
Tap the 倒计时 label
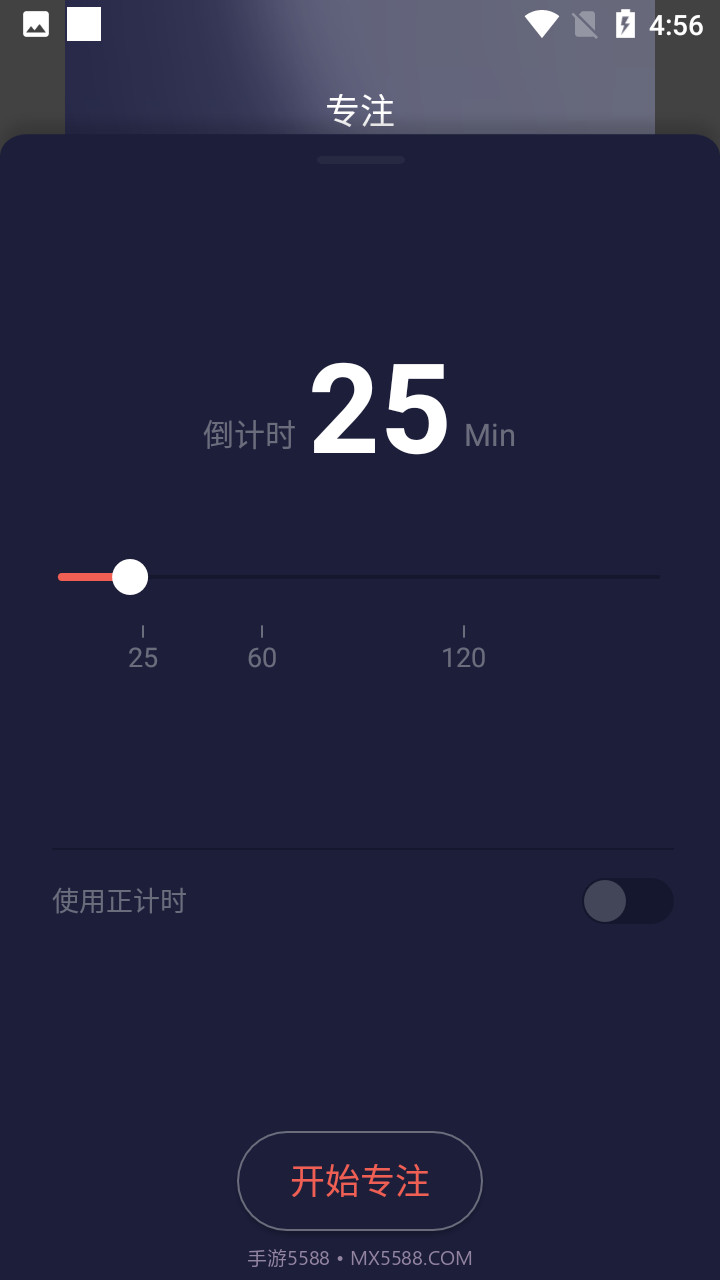pyautogui.click(x=249, y=435)
